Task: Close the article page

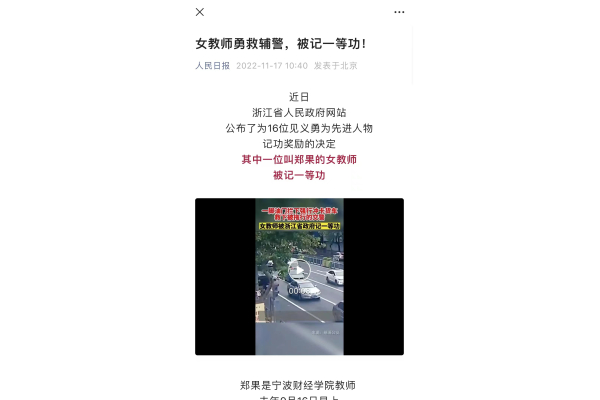Action: click(199, 12)
